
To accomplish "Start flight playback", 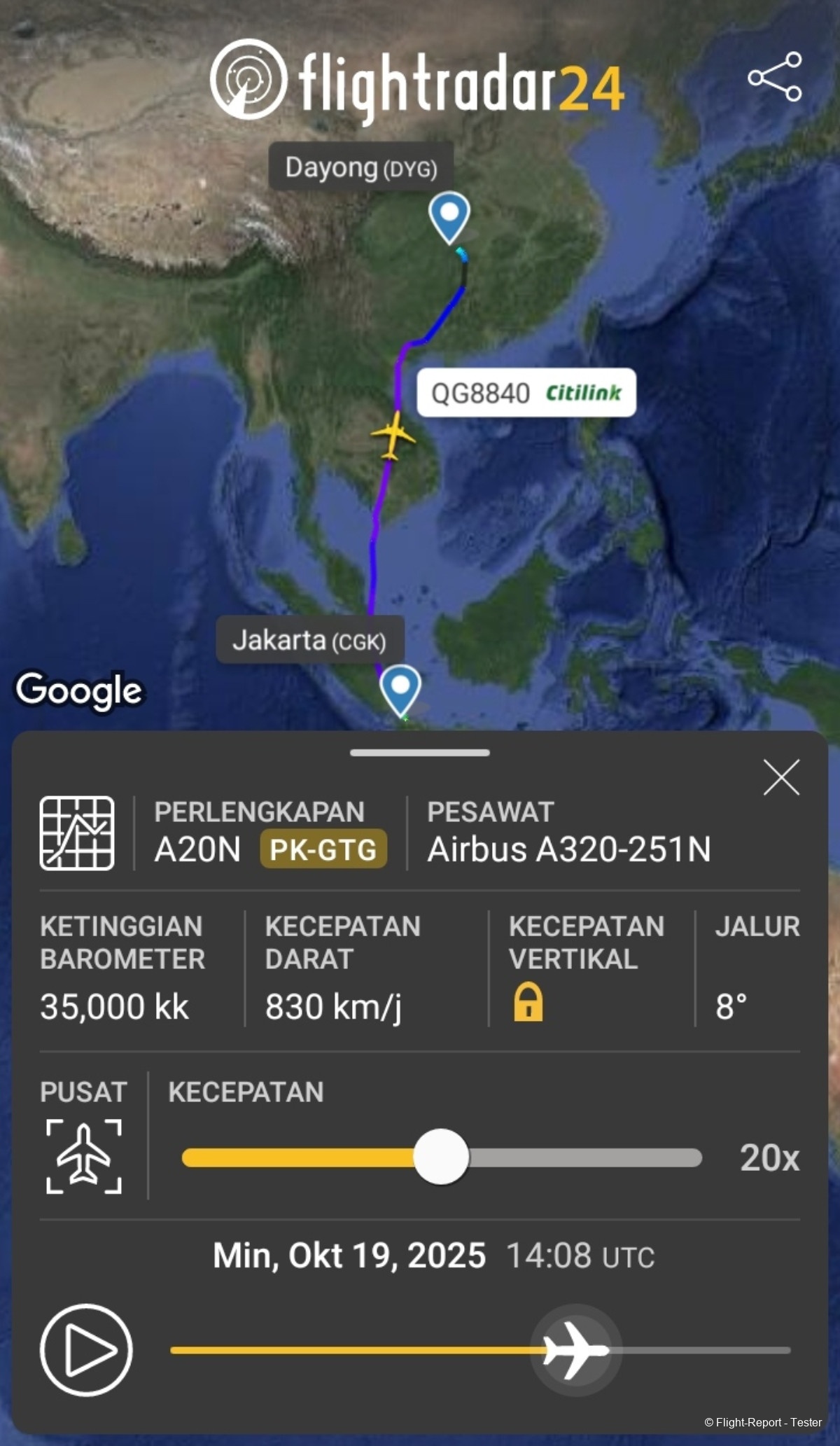I will (x=86, y=1349).
